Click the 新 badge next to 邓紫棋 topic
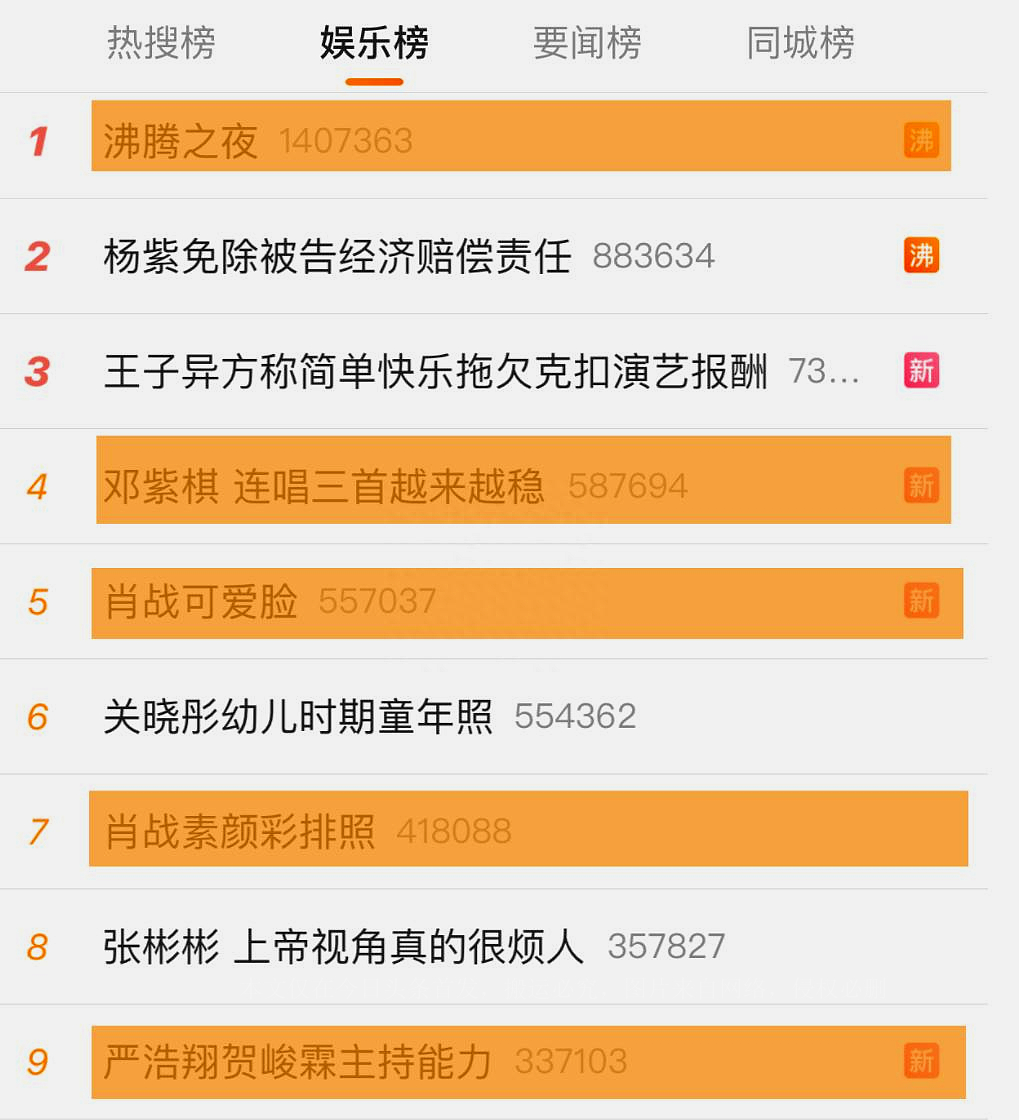The image size is (1019, 1120). pos(921,485)
